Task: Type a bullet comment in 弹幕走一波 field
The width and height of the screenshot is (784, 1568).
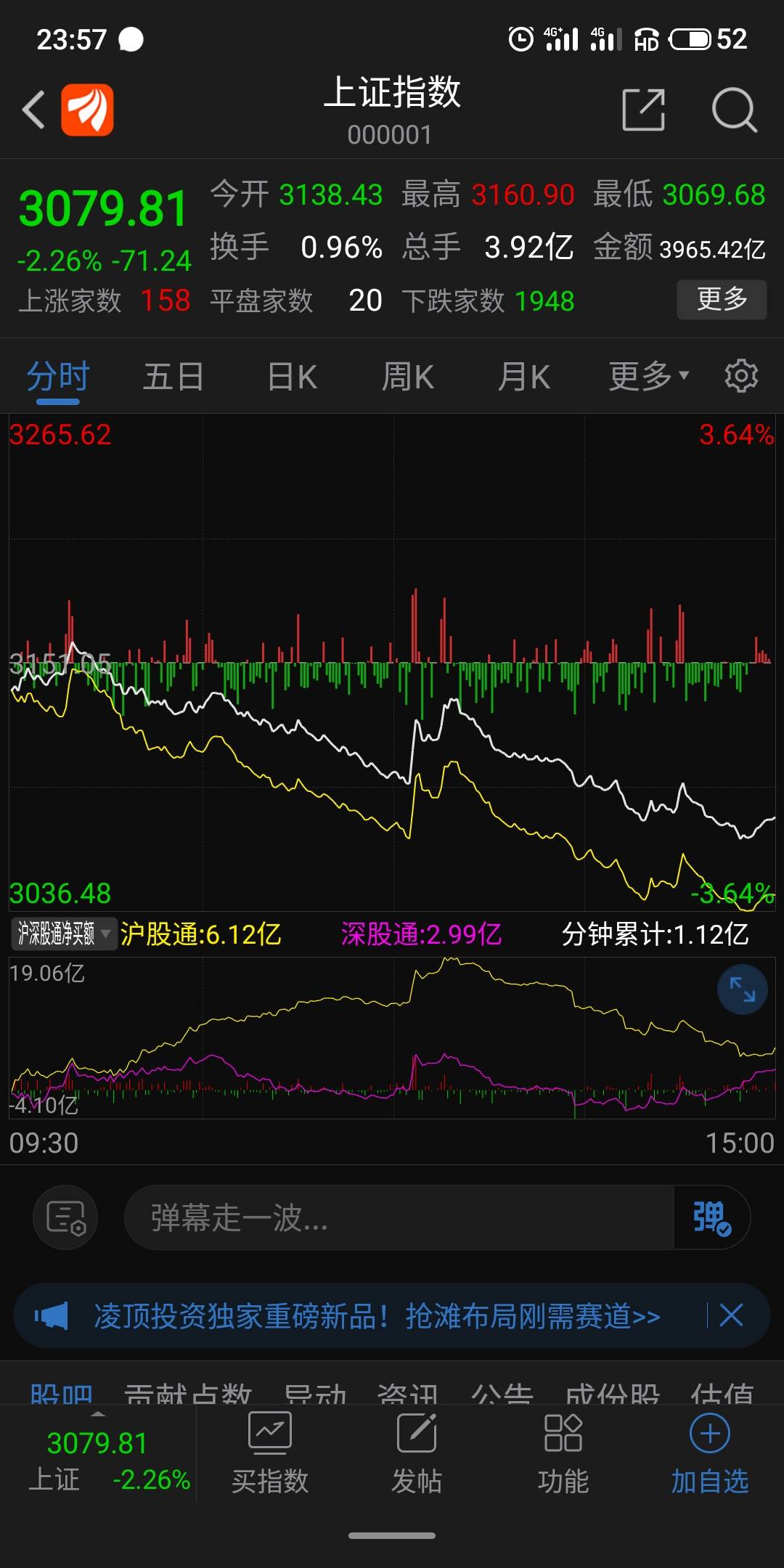Action: [x=399, y=1217]
